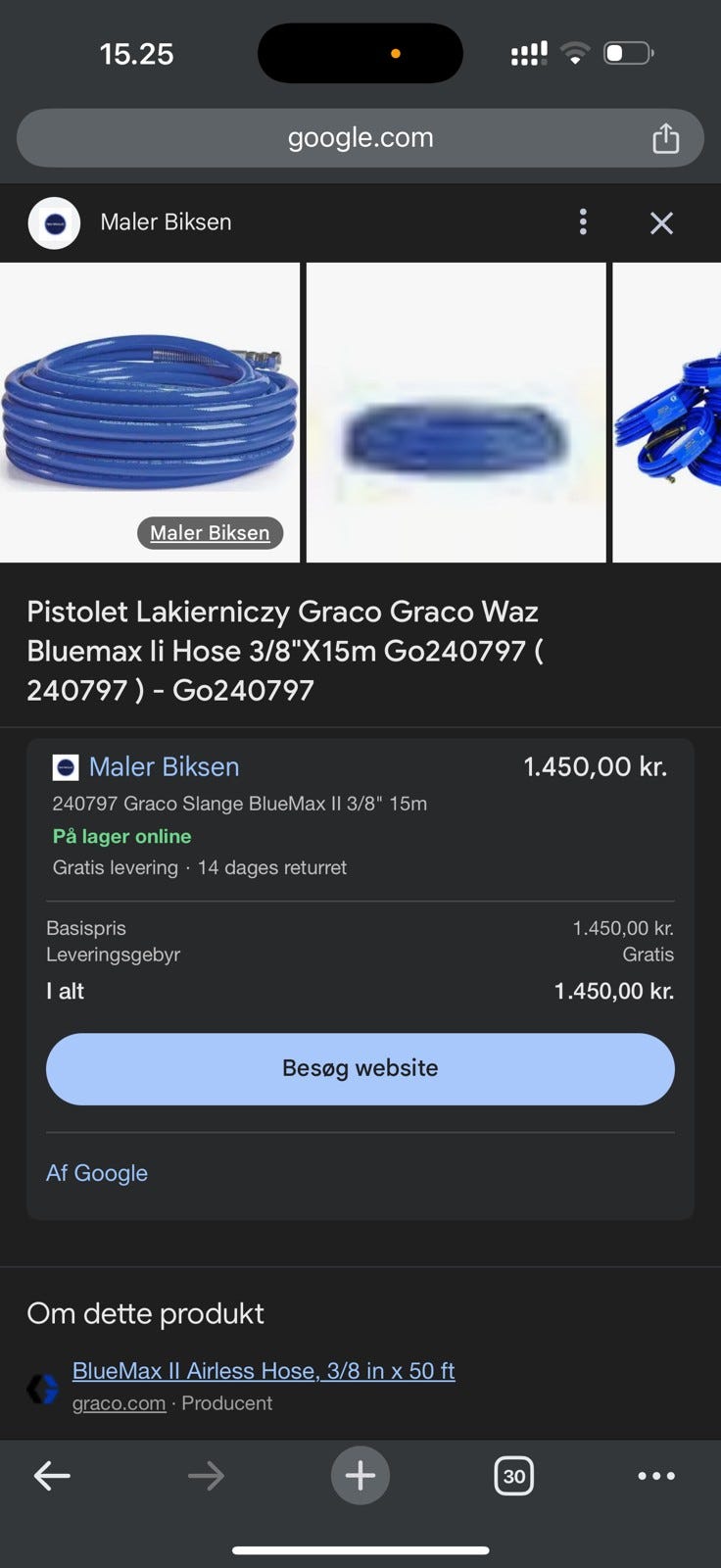Tap the Besøg website button
The image size is (721, 1568).
pos(360,1068)
